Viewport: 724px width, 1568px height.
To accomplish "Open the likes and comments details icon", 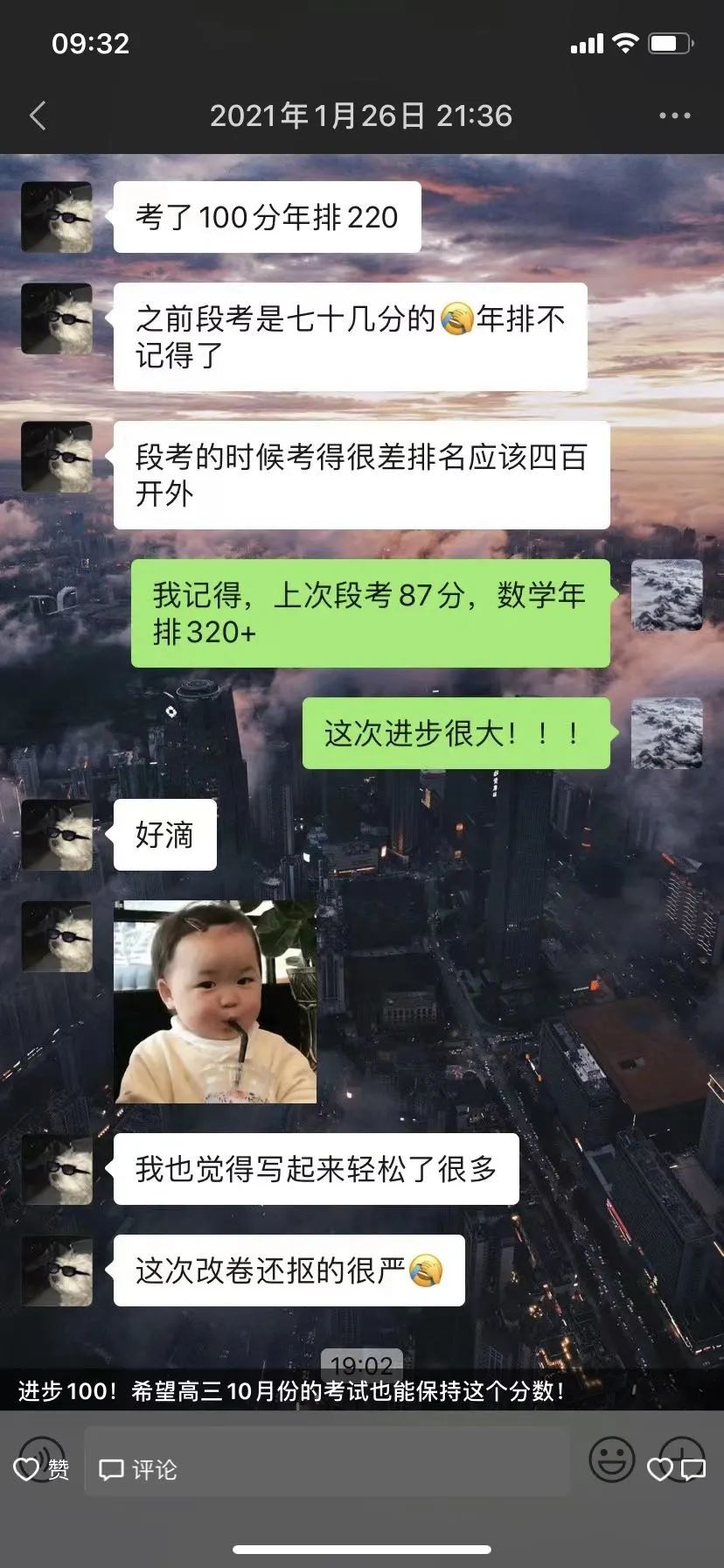I will coord(676,1469).
